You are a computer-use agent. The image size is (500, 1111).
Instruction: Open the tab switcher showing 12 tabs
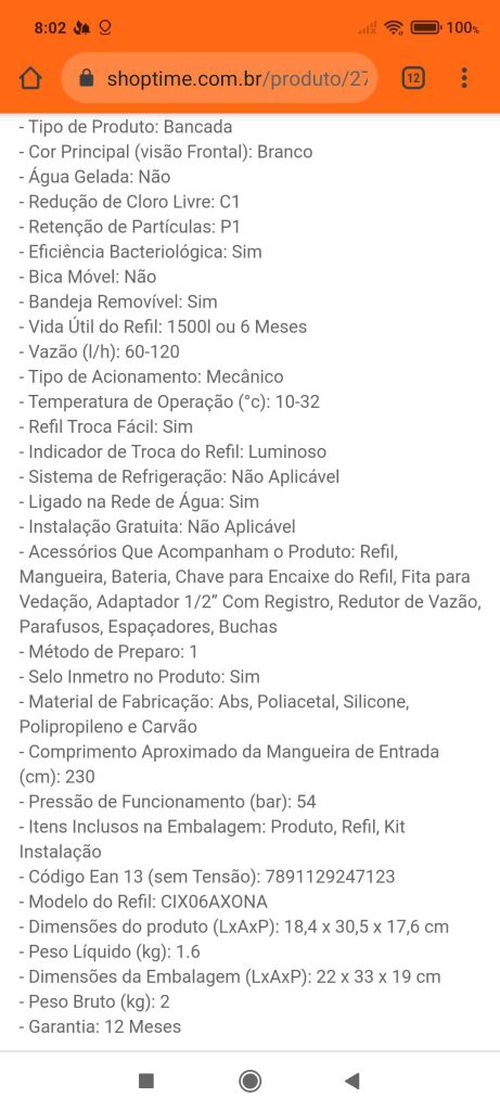point(413,78)
